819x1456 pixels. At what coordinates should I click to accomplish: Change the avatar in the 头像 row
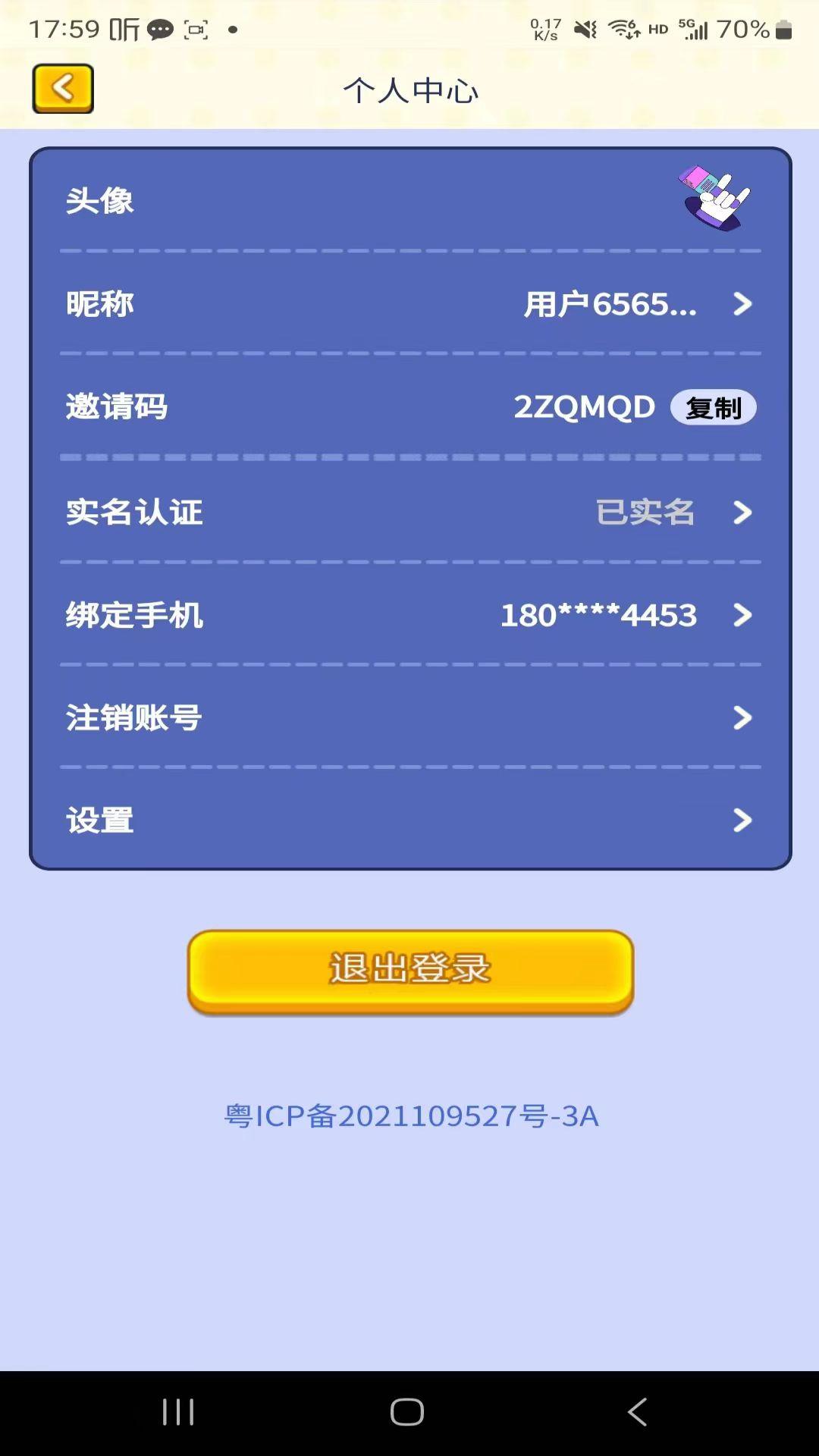[x=714, y=199]
